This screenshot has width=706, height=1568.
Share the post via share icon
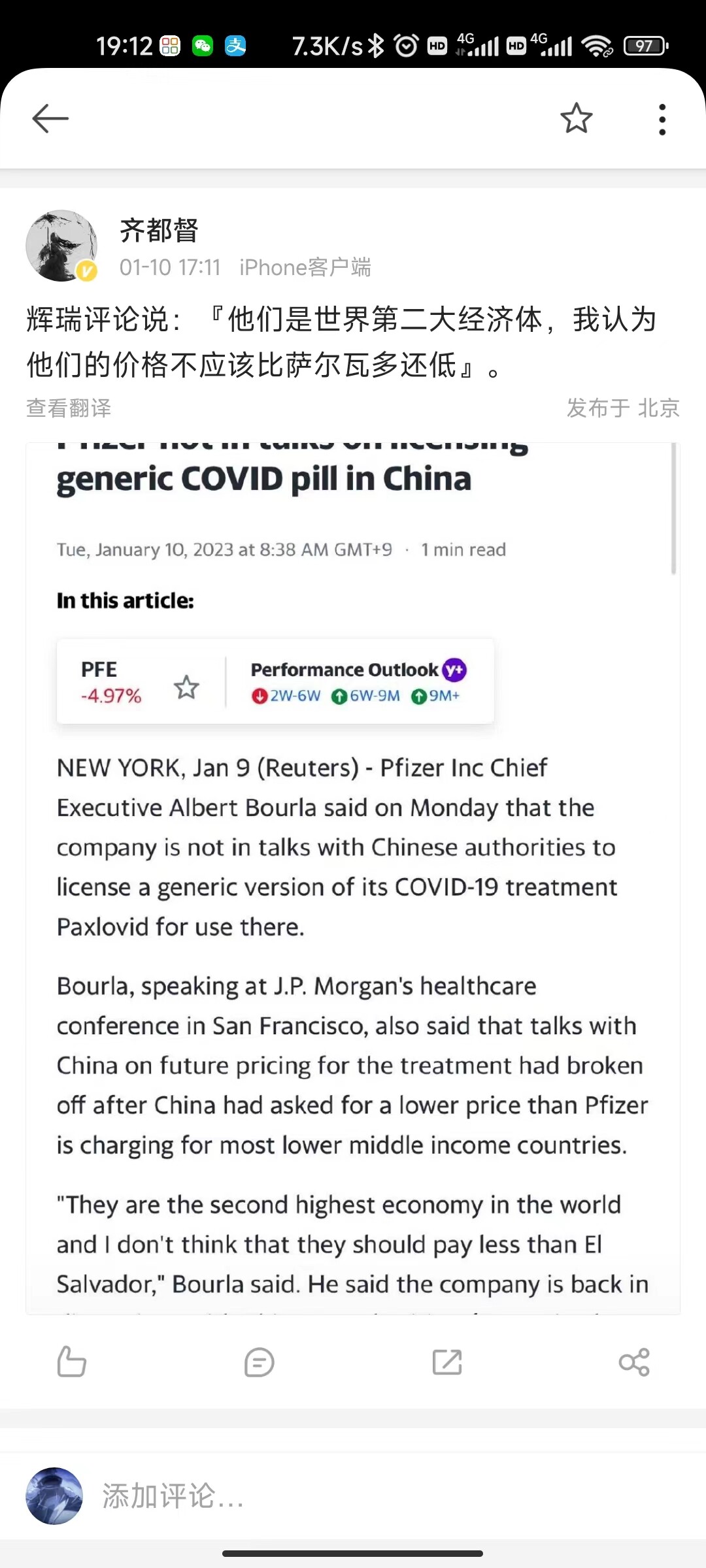pyautogui.click(x=634, y=1362)
